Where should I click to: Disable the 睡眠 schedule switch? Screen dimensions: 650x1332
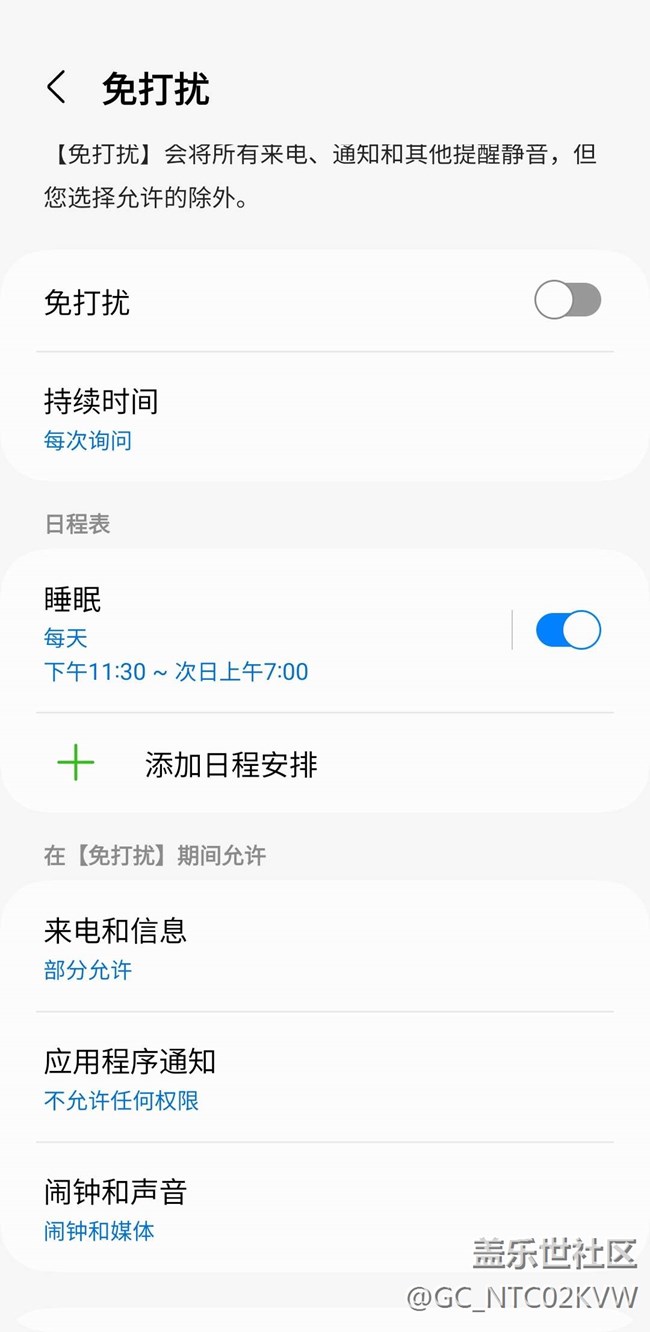coord(567,631)
